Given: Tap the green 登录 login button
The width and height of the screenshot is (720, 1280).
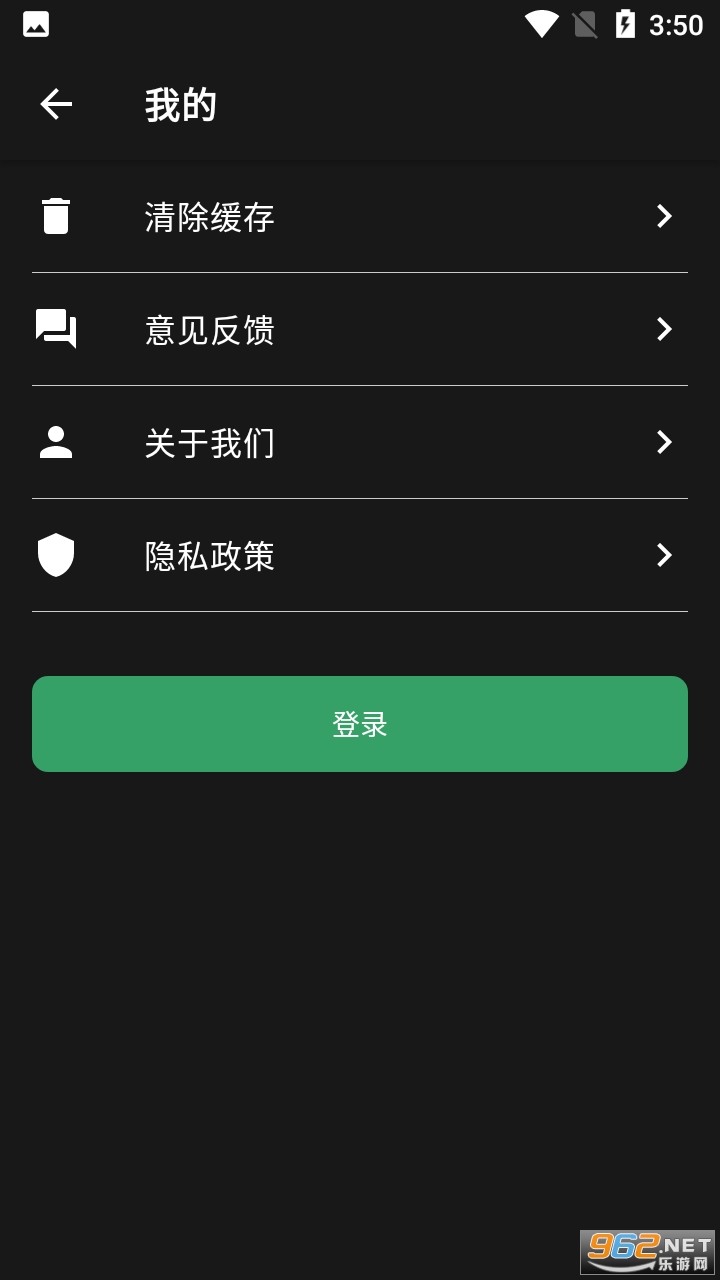Looking at the screenshot, I should click(360, 724).
